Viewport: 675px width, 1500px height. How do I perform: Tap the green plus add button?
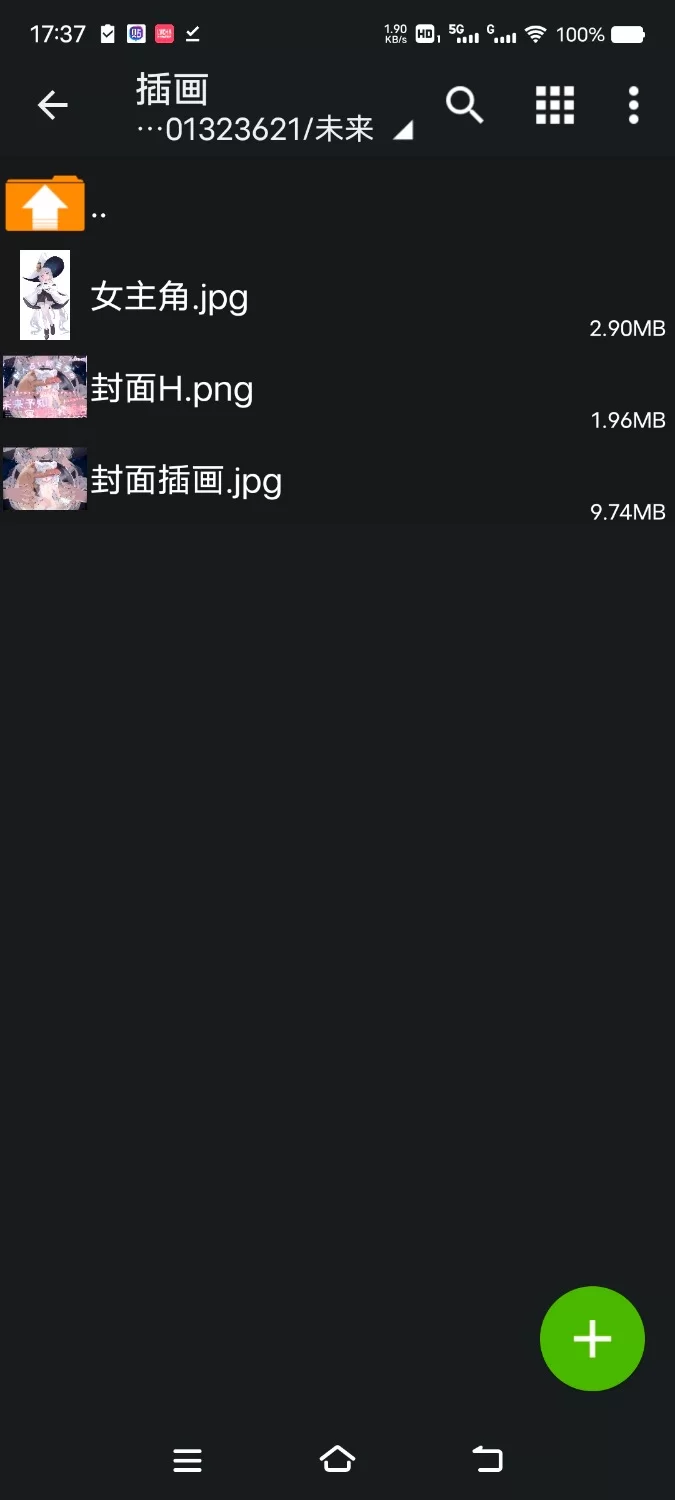(592, 1338)
